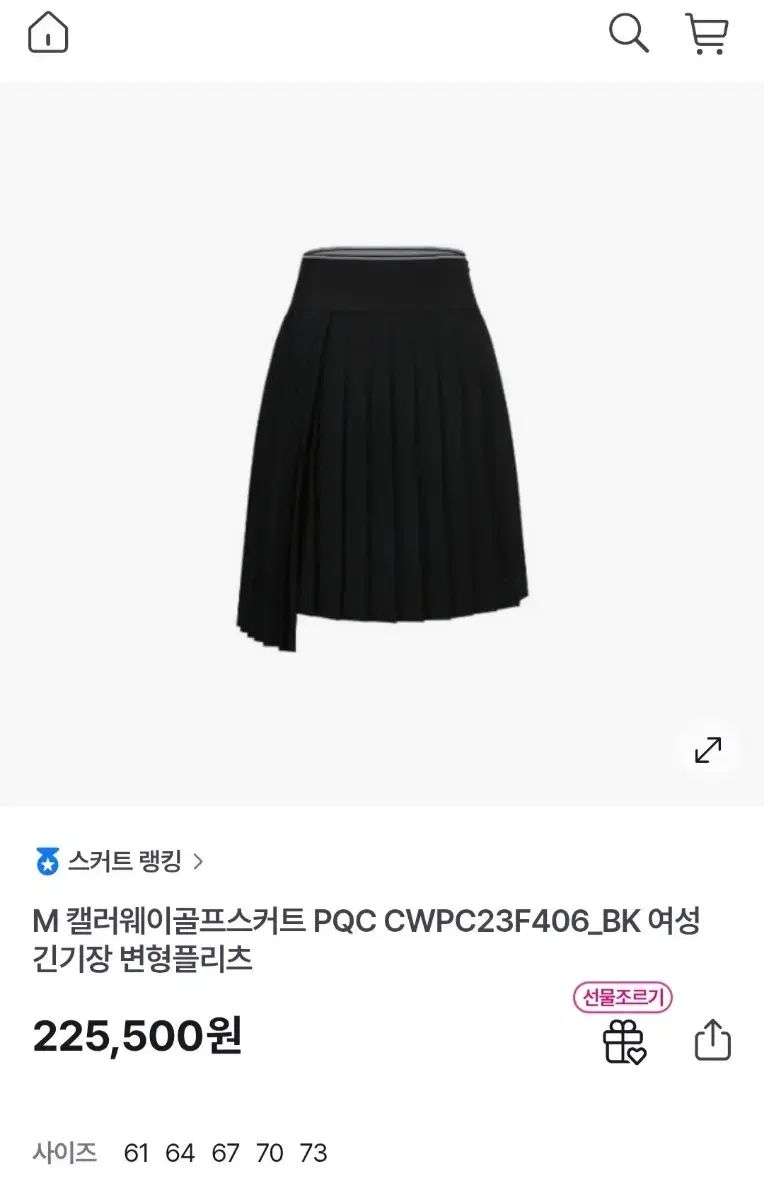Go to the shop home page
Screen dimensions: 764x1200
point(48,33)
